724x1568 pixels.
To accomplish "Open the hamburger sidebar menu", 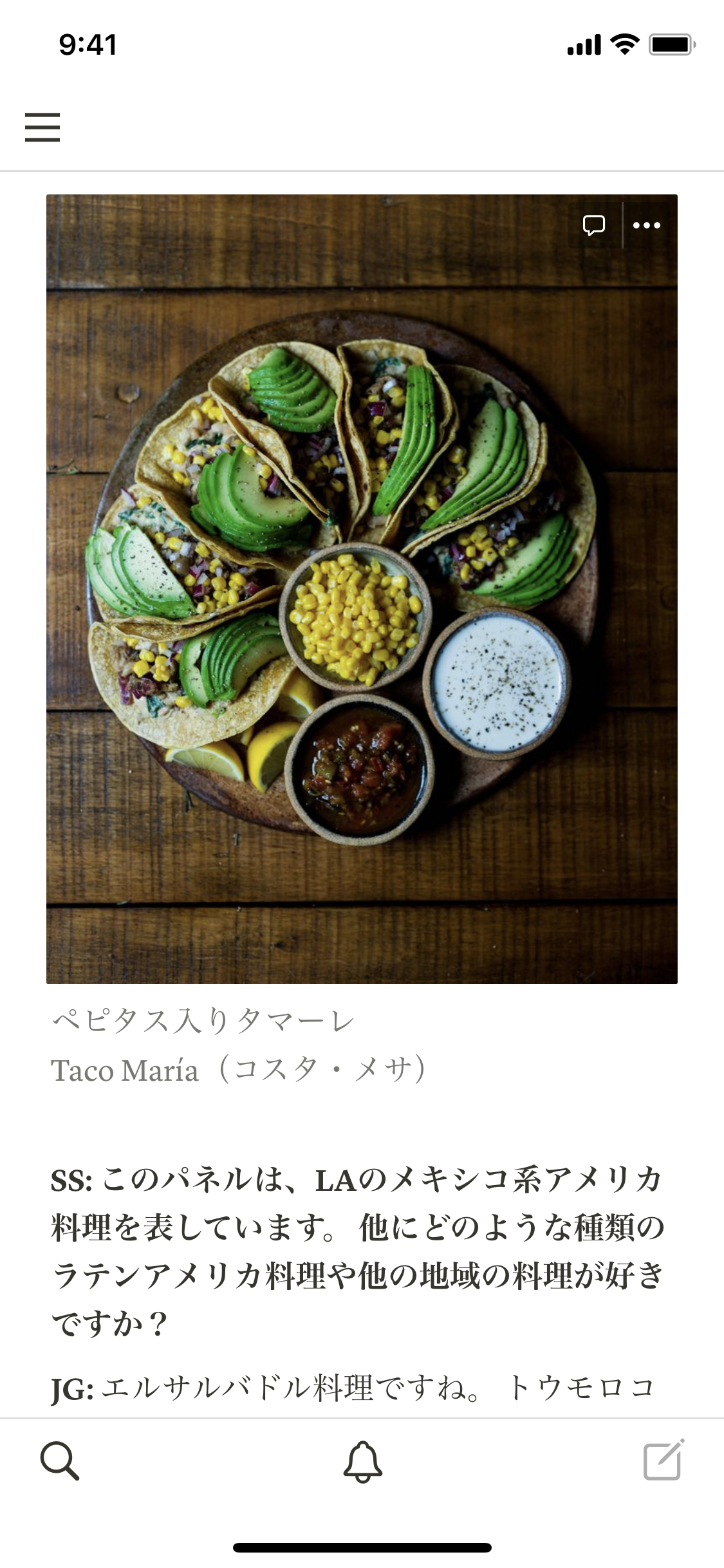I will click(42, 127).
